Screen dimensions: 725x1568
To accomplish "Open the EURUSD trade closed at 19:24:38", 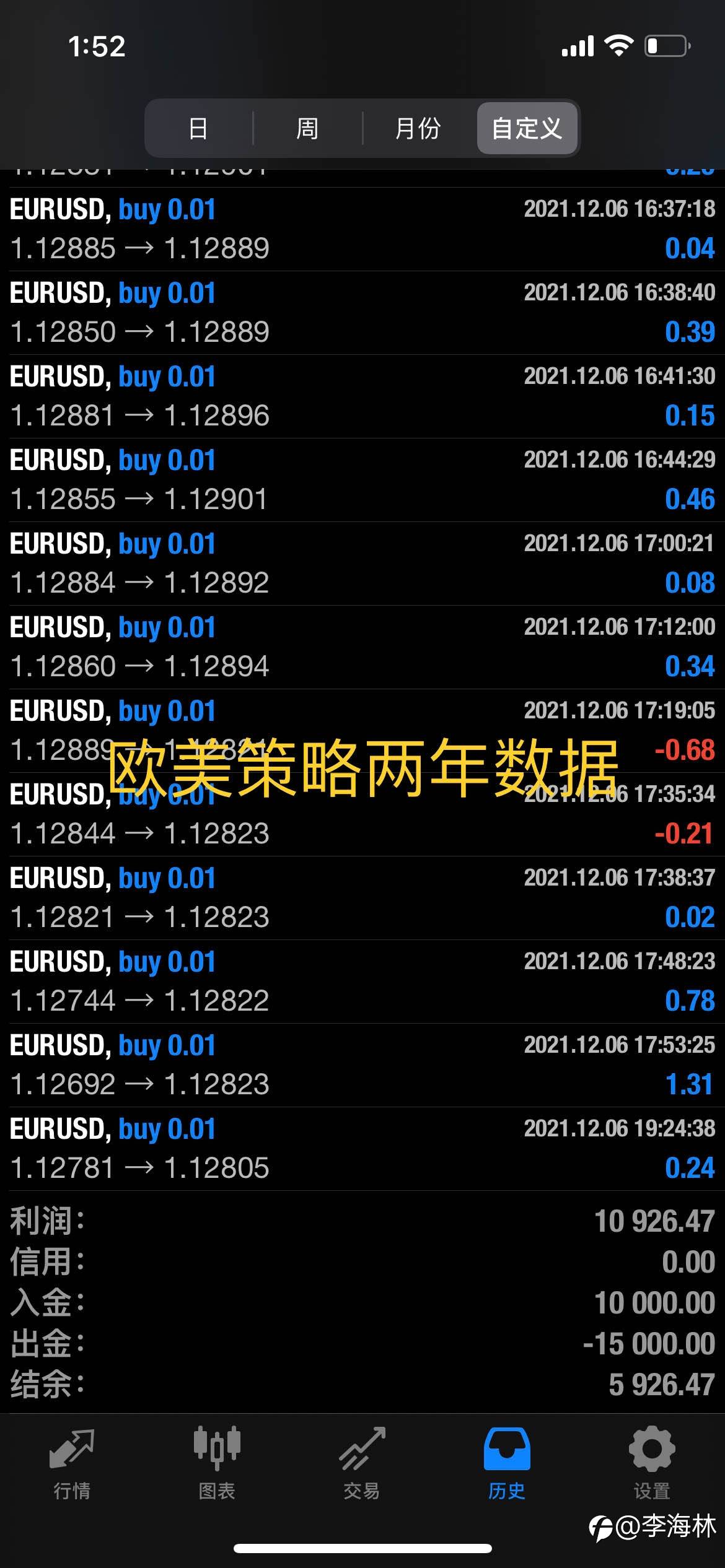I will tap(362, 1149).
